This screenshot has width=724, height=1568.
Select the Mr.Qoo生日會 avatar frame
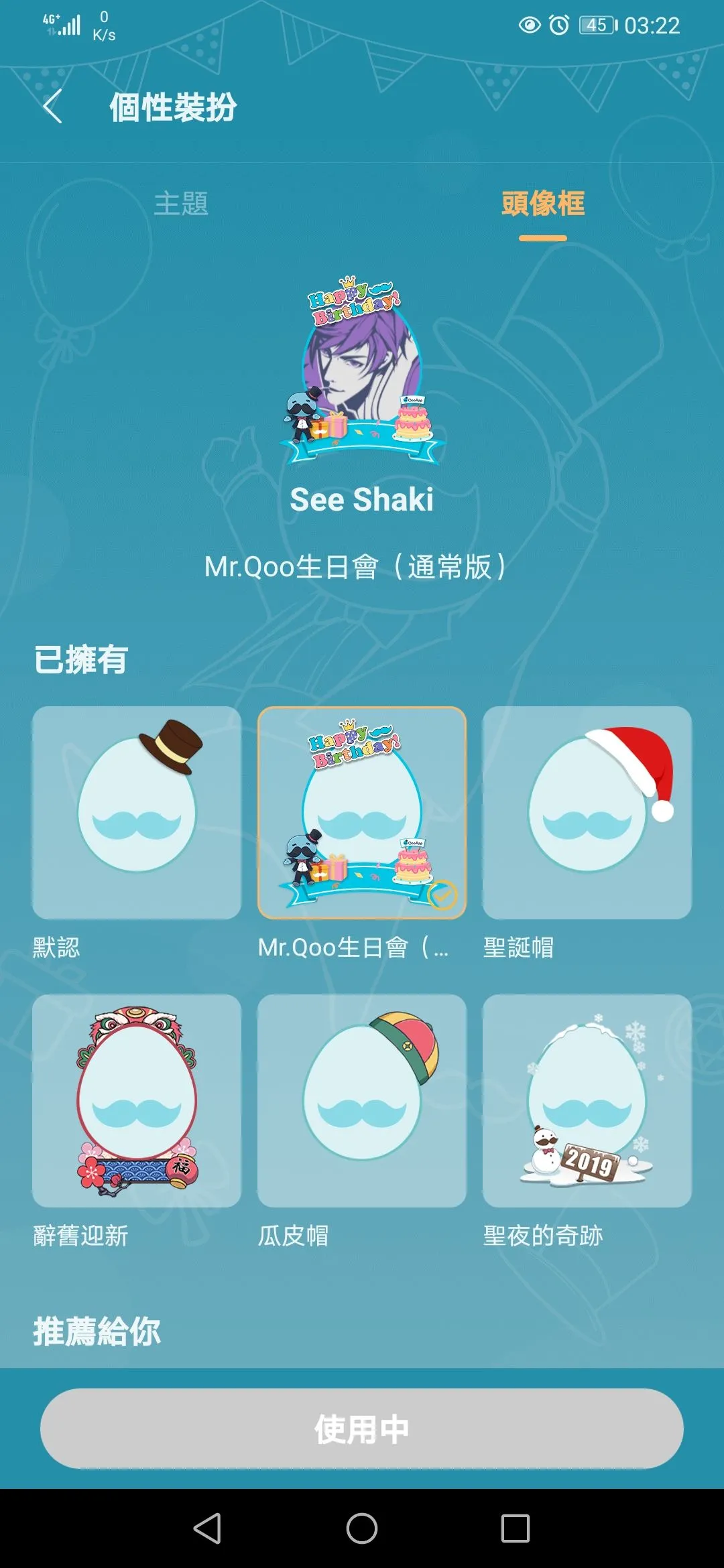(361, 812)
